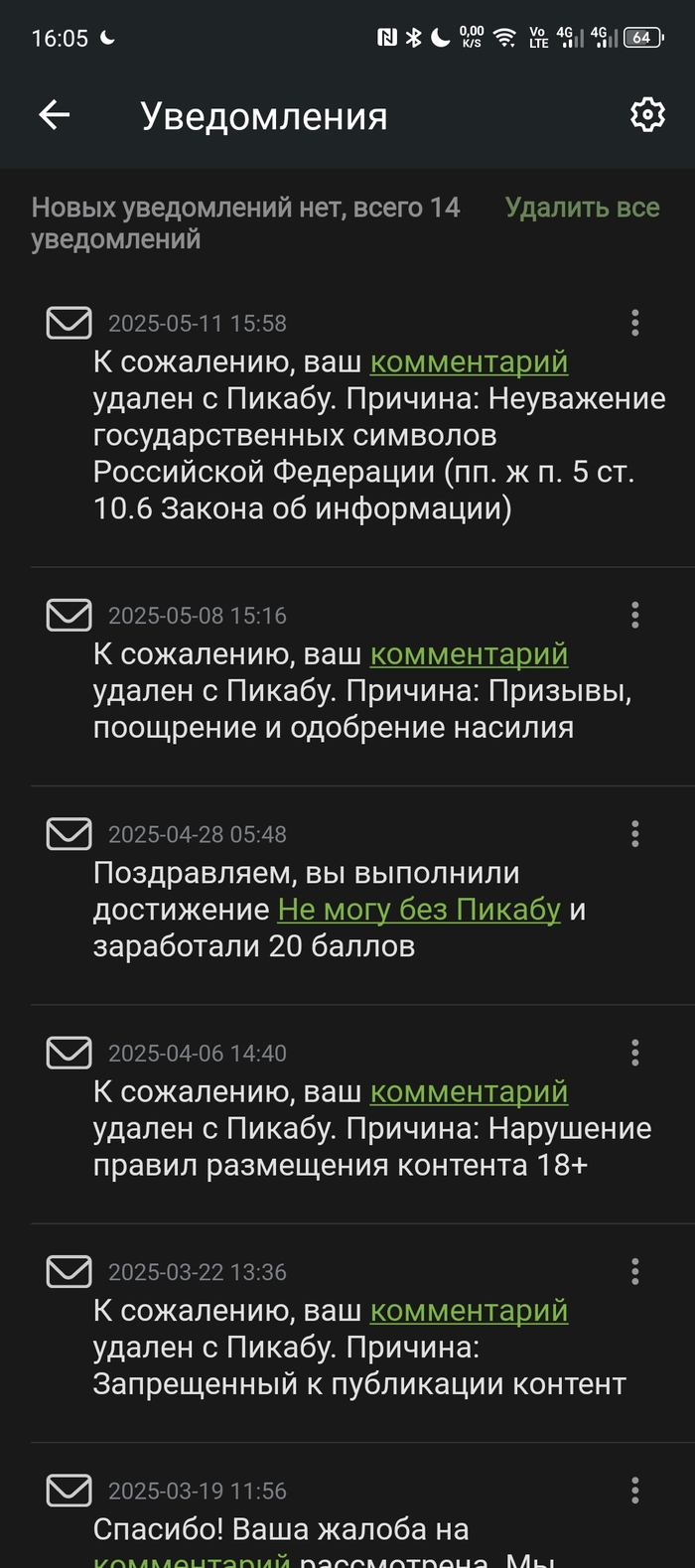
Task: Open three-dot menu for 2025-05-08 15:16 notification
Action: pyautogui.click(x=635, y=616)
